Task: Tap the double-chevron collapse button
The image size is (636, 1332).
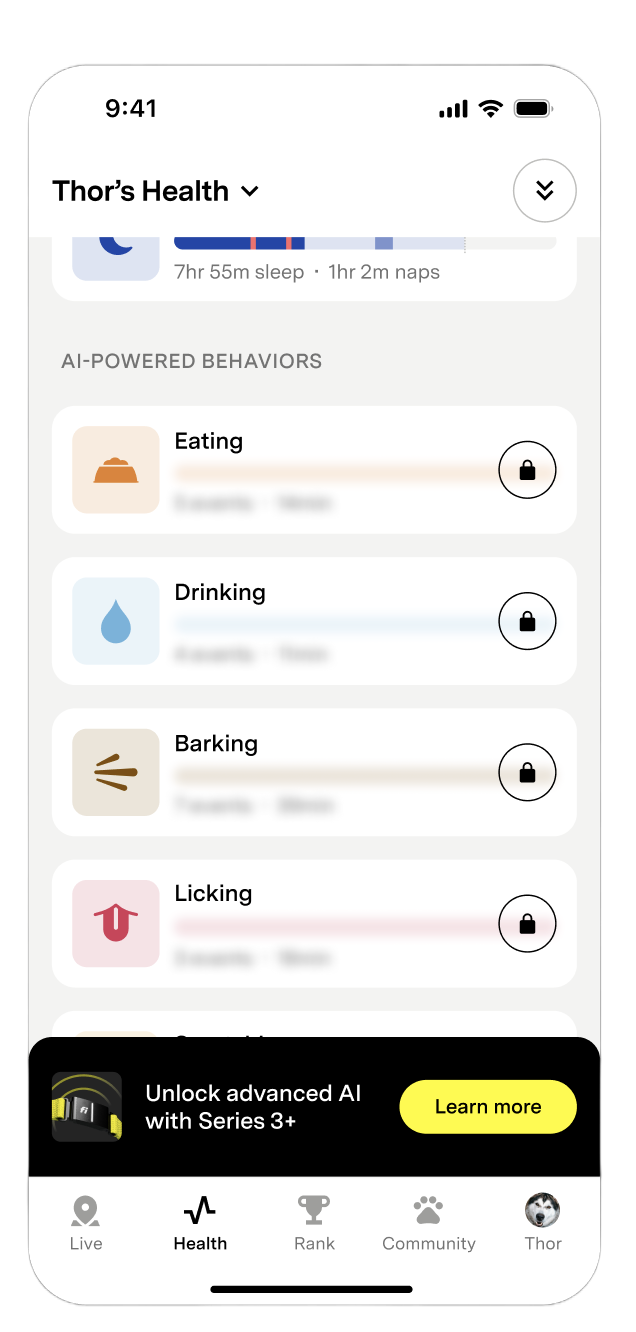Action: point(545,190)
